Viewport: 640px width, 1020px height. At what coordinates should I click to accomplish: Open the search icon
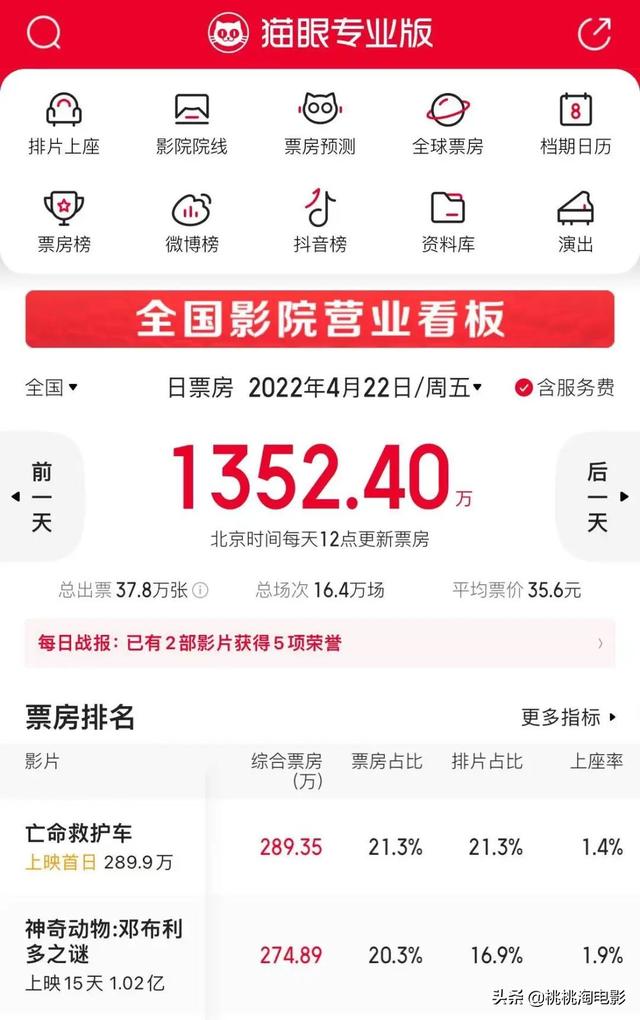[43, 33]
